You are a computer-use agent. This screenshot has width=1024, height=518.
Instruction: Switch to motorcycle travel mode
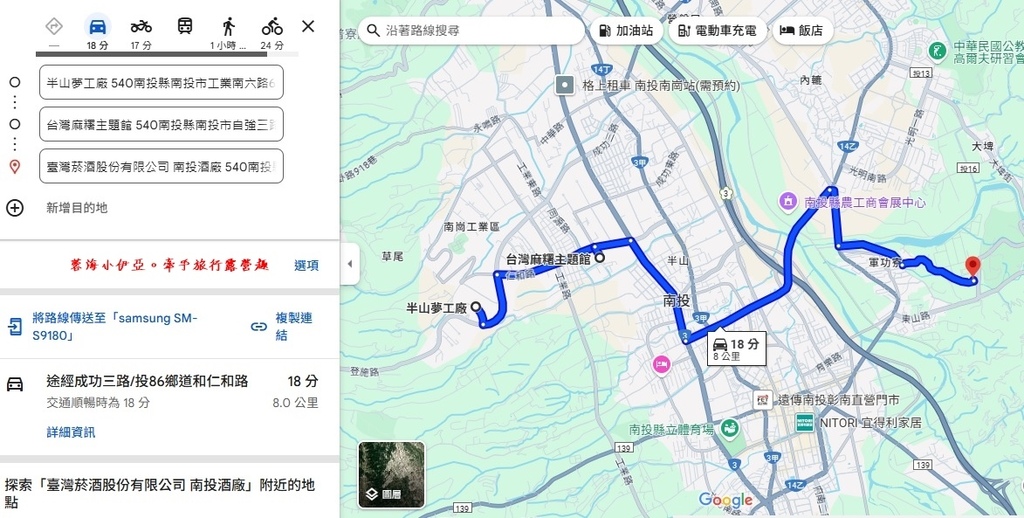click(141, 32)
